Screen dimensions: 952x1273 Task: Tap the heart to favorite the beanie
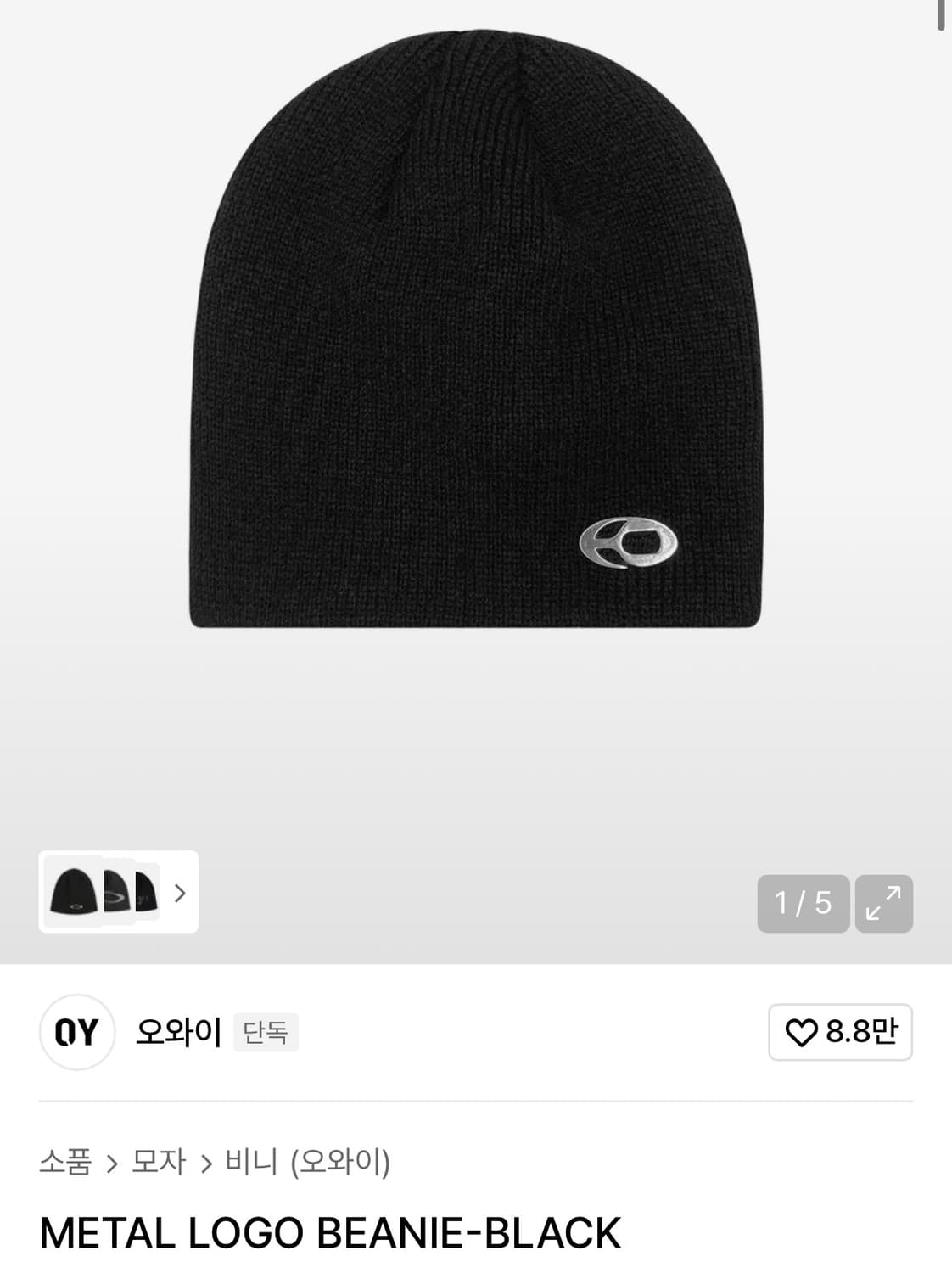coord(803,1034)
